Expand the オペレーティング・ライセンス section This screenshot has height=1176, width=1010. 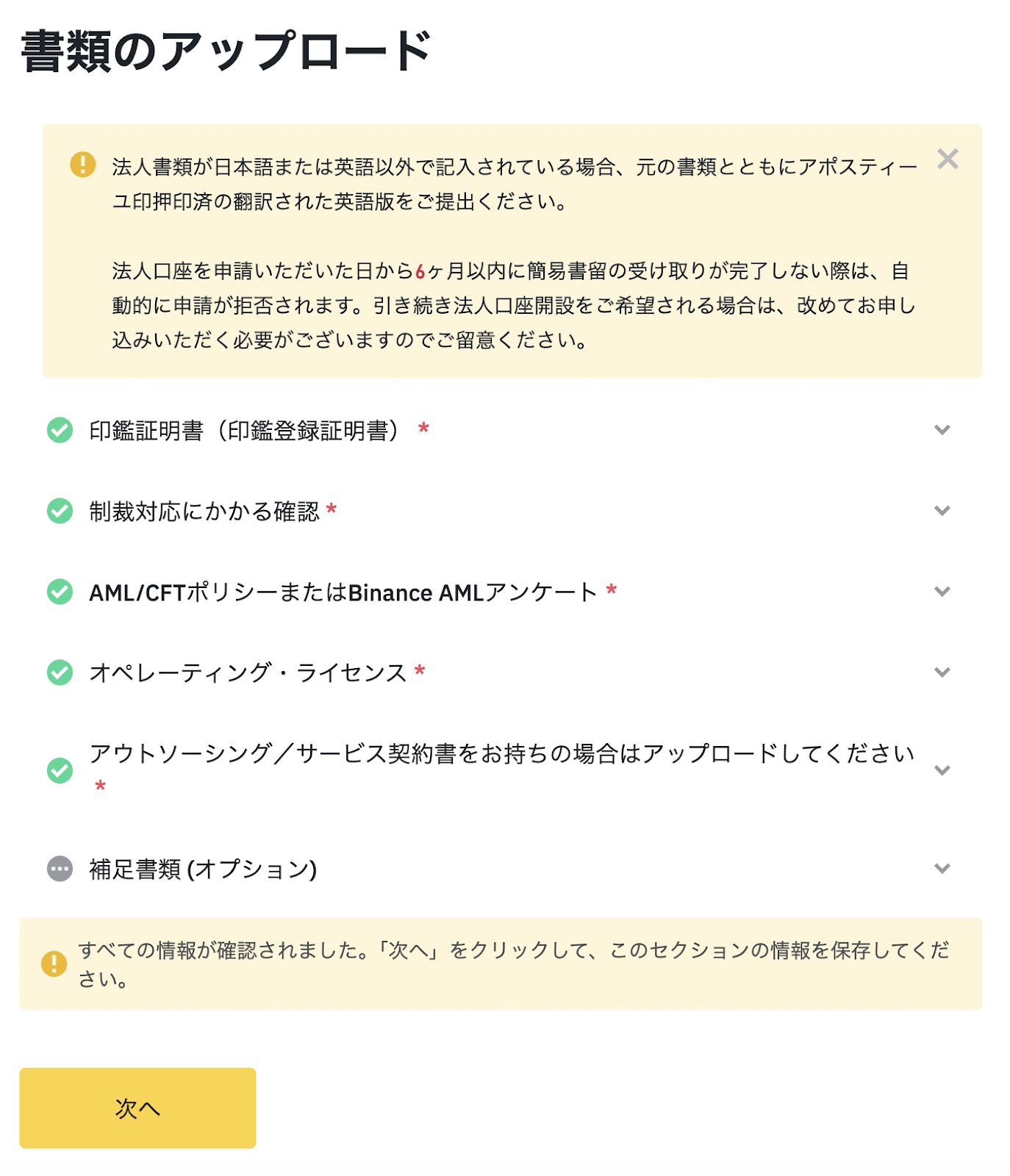(x=942, y=673)
